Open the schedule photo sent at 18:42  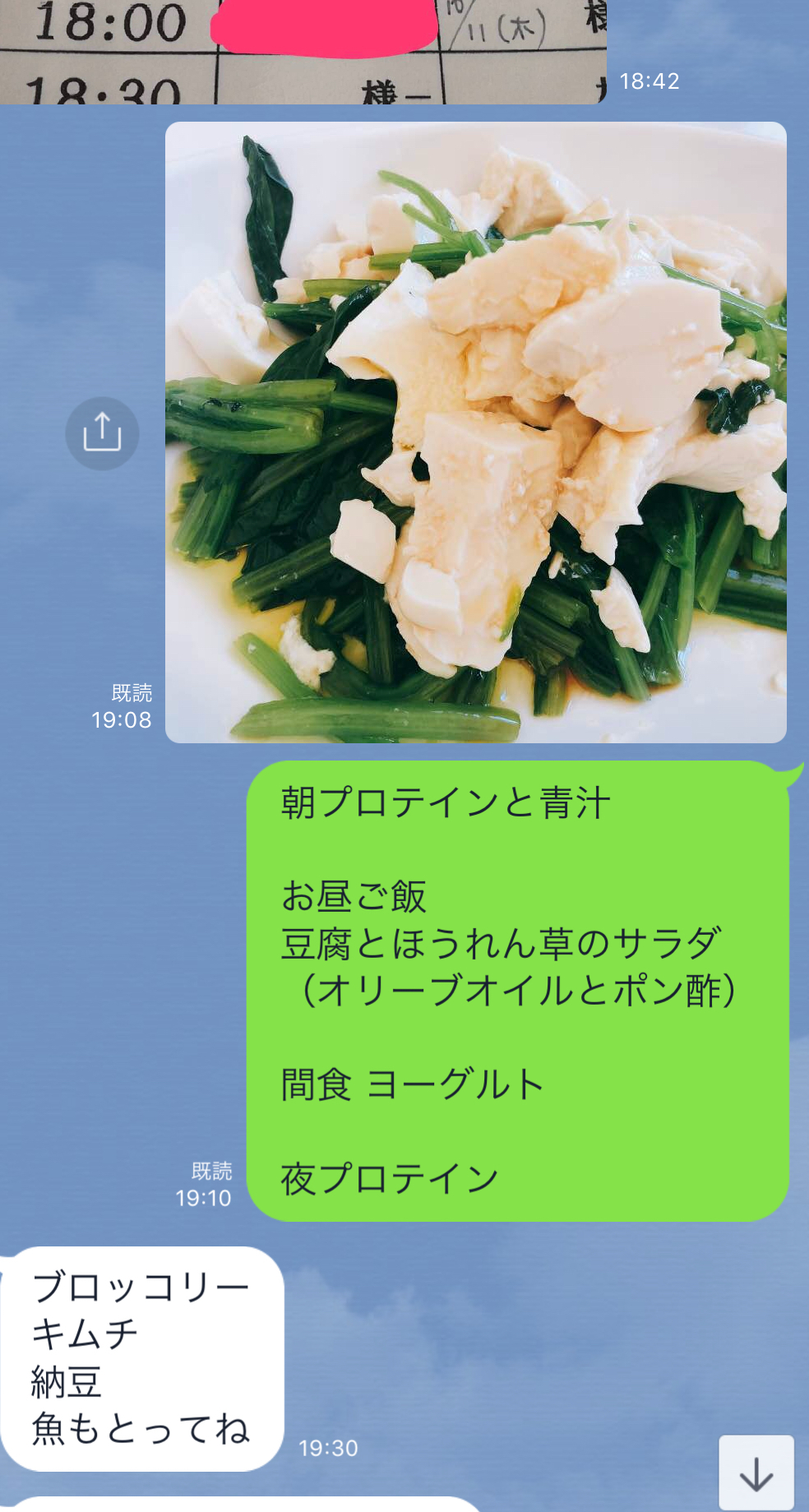(303, 51)
